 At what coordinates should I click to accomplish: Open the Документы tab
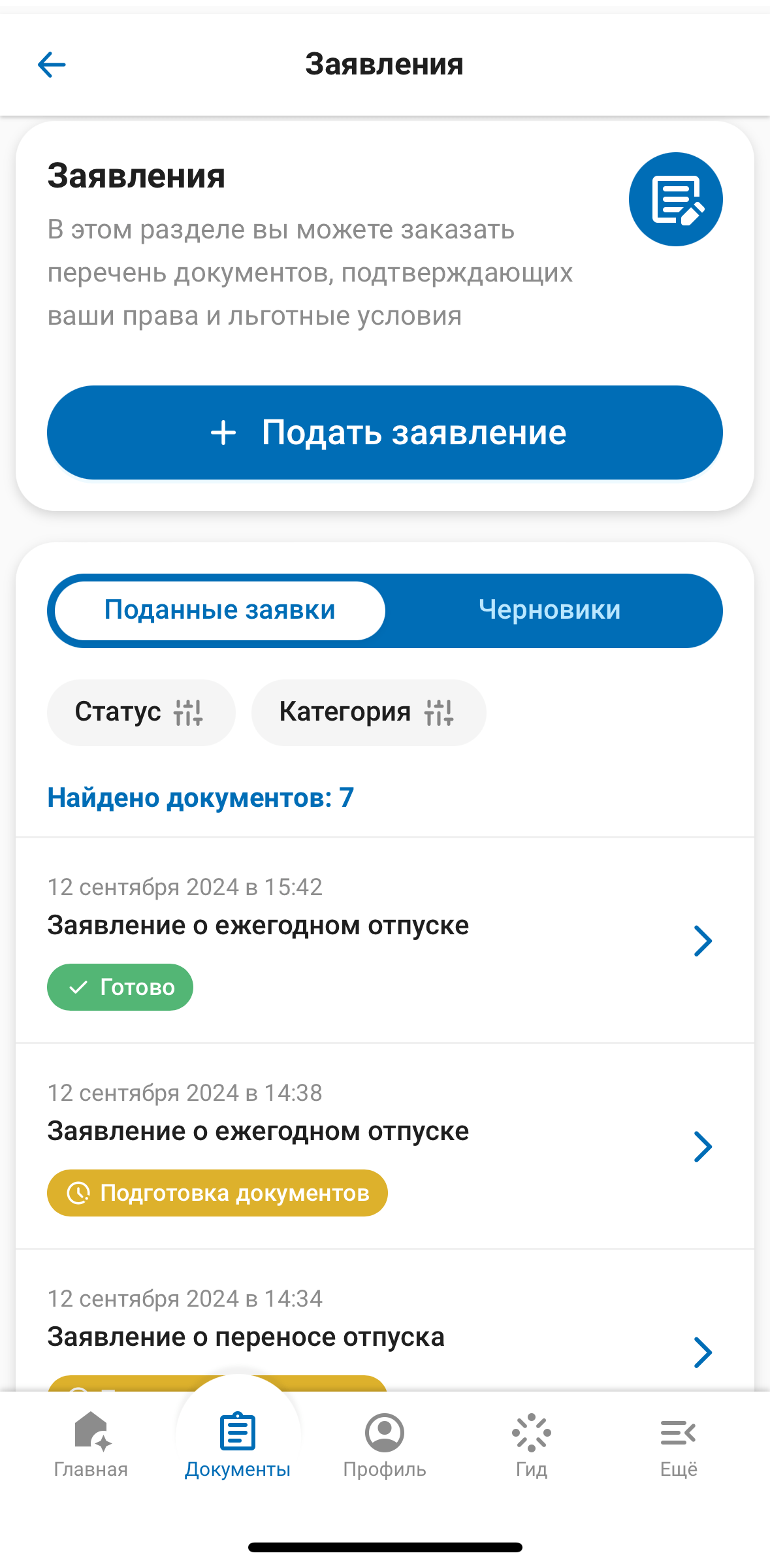click(238, 1445)
